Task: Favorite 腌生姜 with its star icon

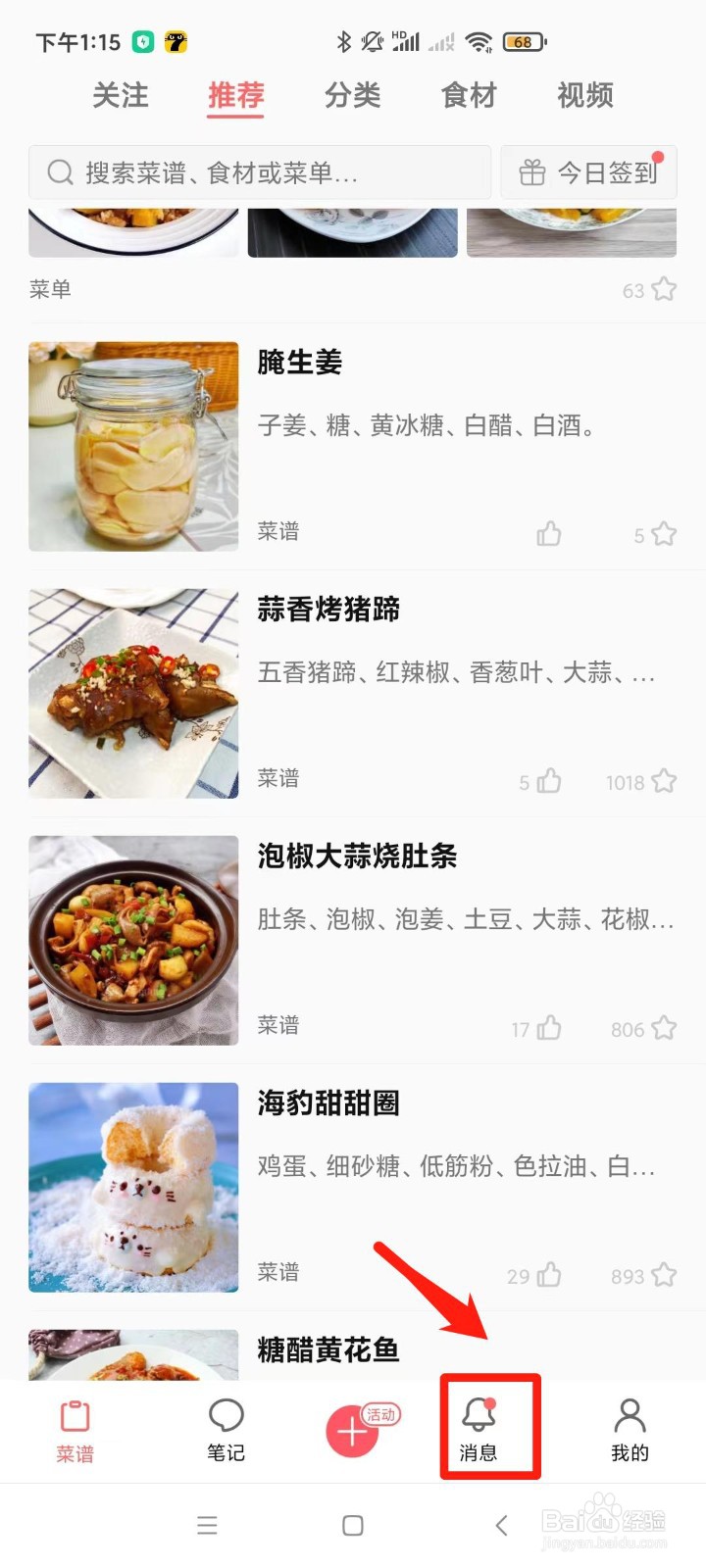Action: pos(662,534)
